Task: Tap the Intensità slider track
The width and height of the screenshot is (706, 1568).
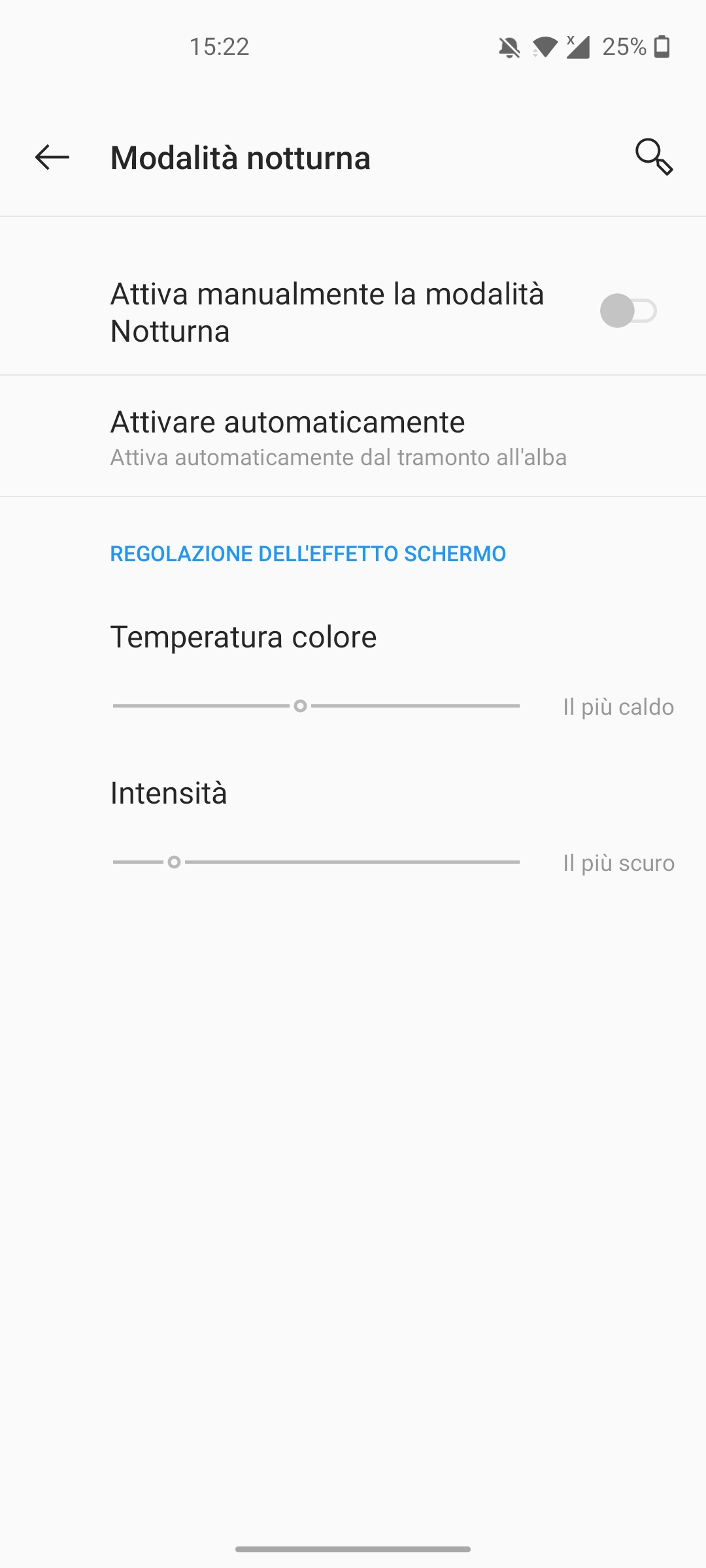Action: pyautogui.click(x=316, y=862)
